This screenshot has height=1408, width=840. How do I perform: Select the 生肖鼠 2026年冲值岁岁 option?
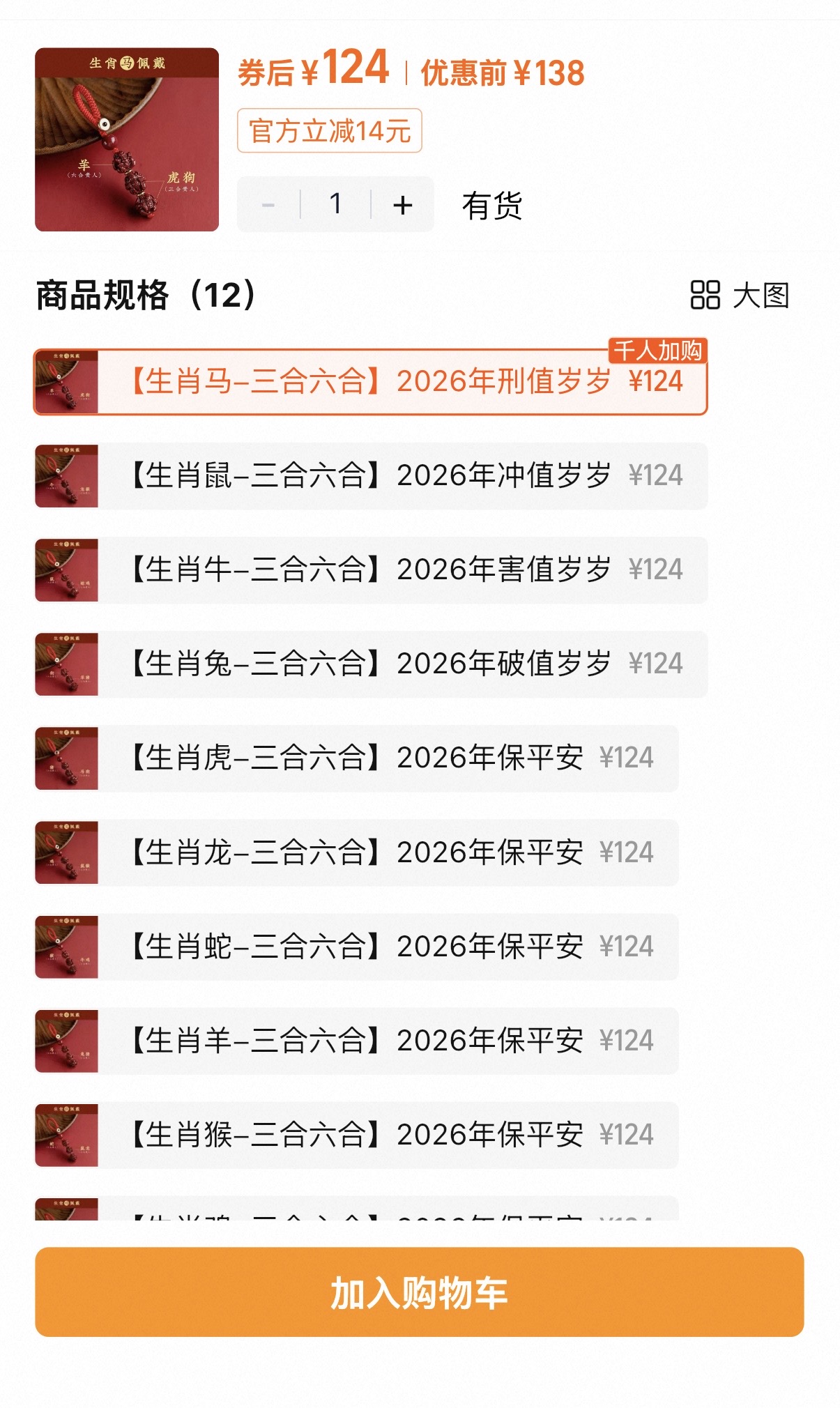[371, 476]
